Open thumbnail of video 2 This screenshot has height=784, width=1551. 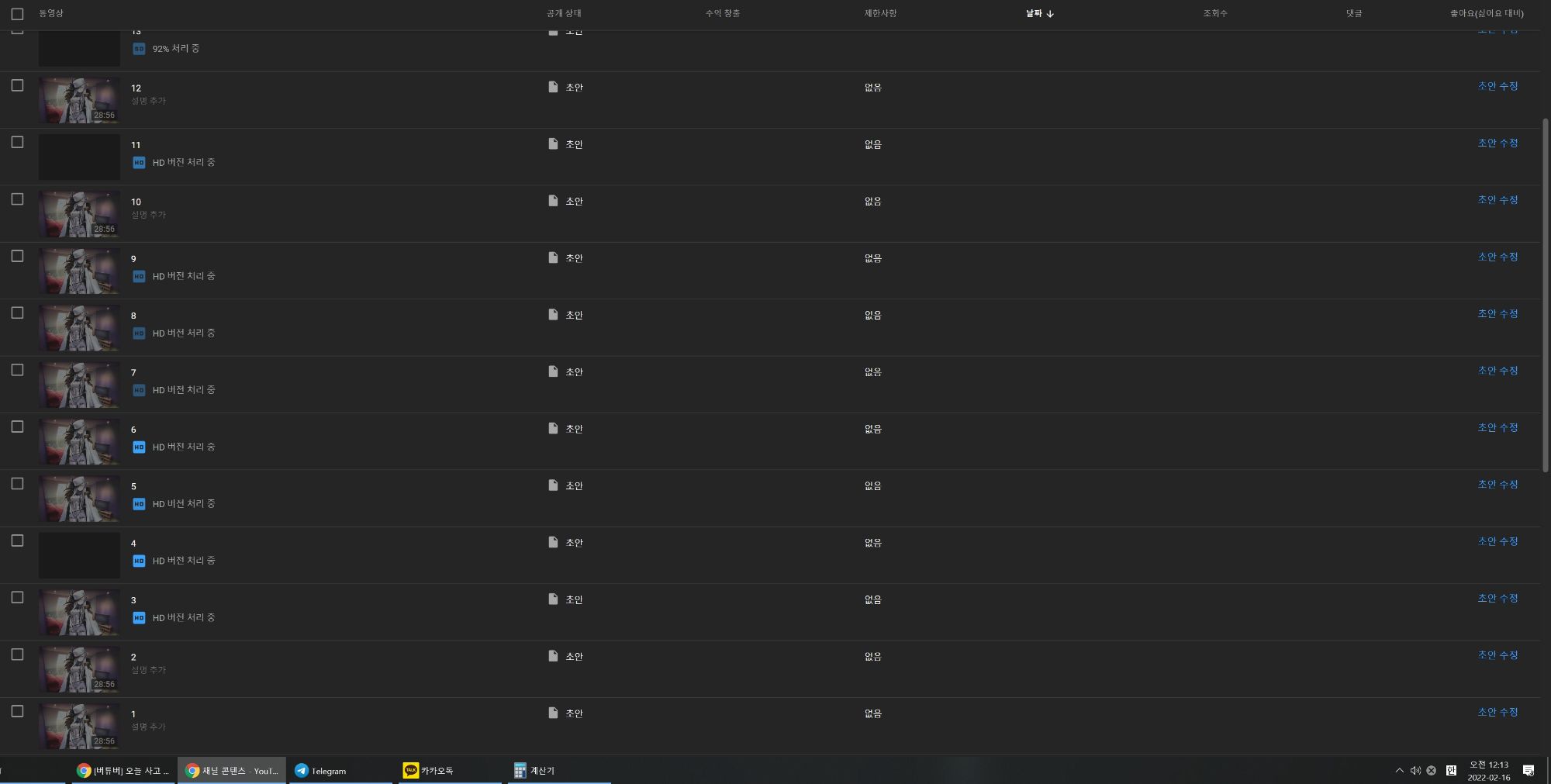pyautogui.click(x=79, y=669)
